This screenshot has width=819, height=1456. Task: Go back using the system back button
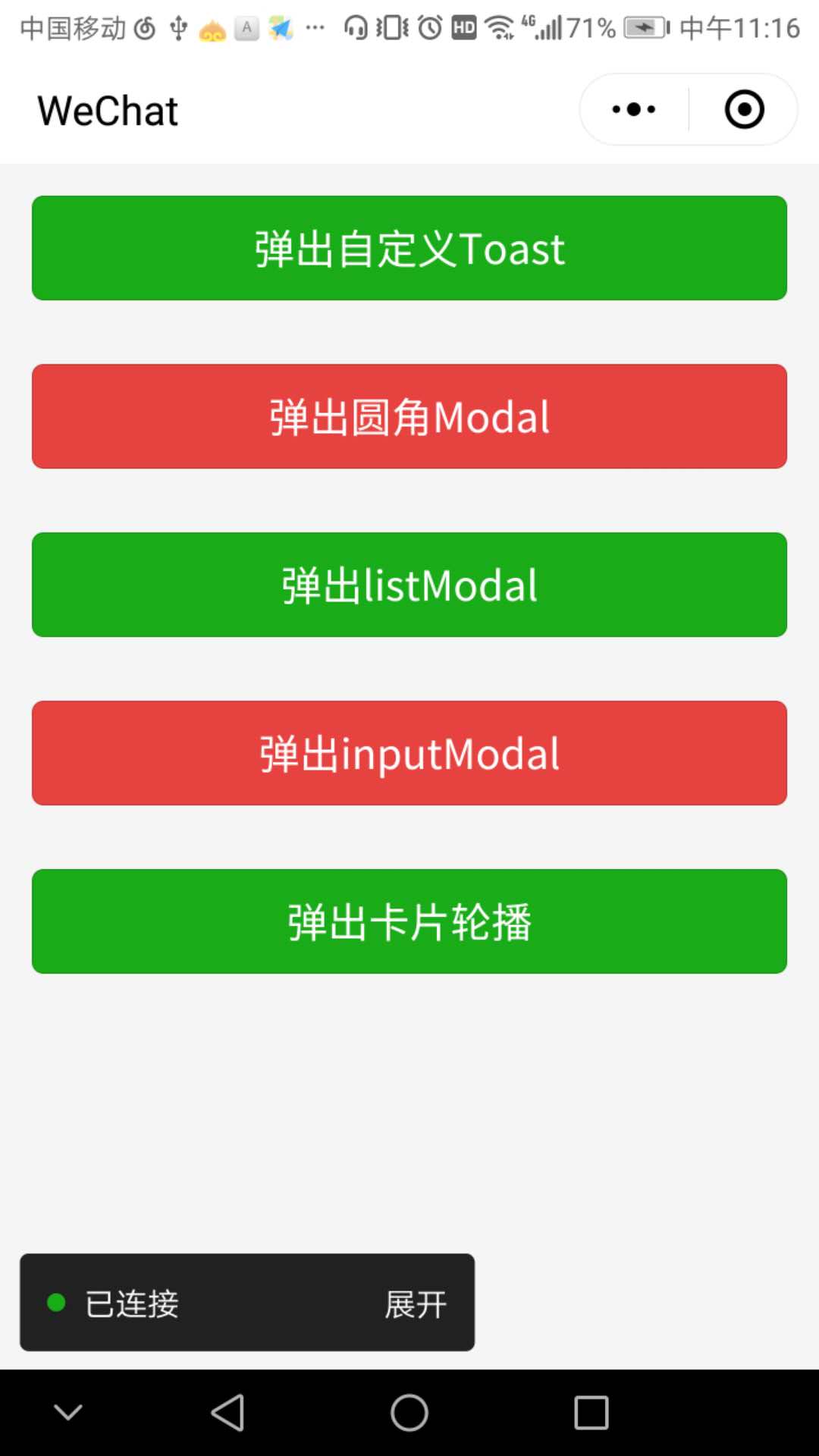click(227, 1413)
